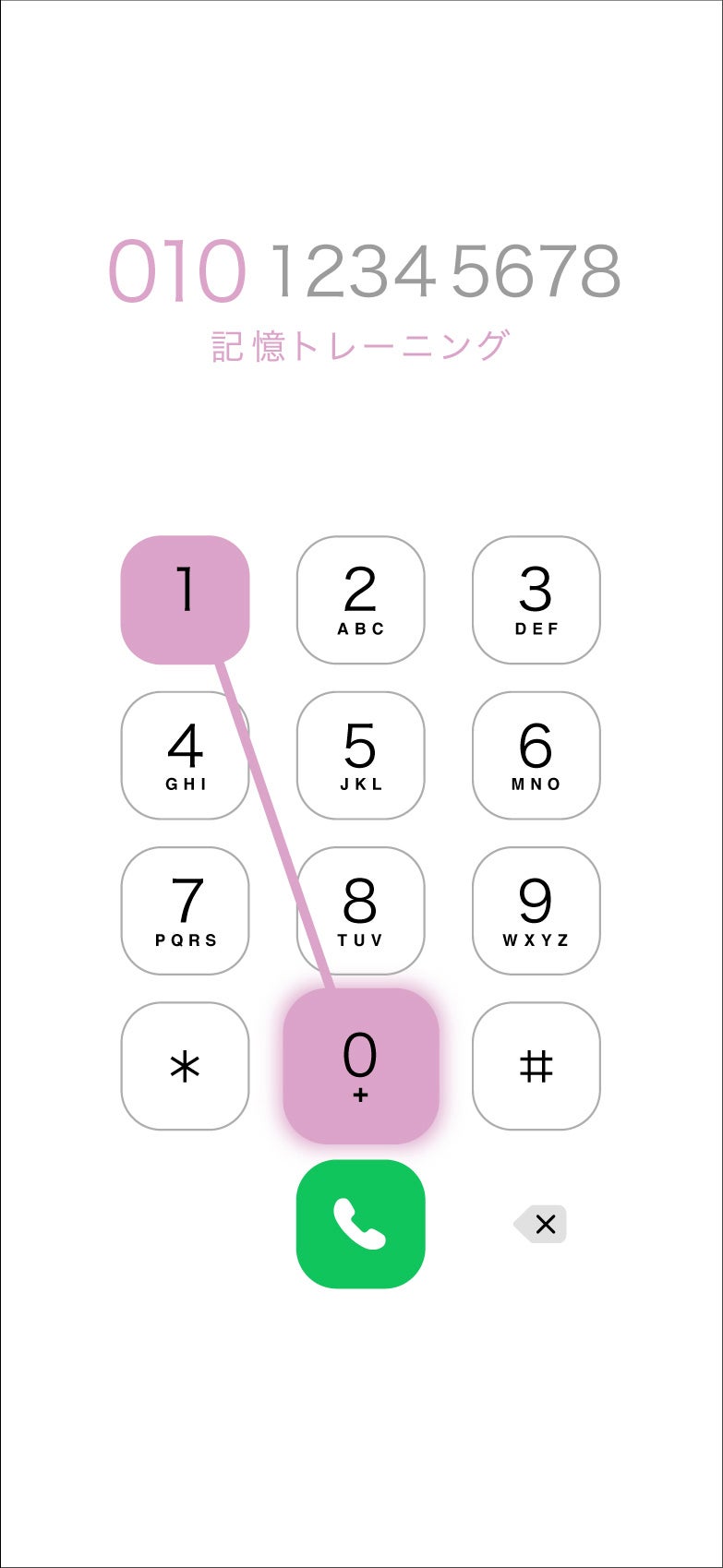Enter 6 using the MNO key

click(x=536, y=755)
